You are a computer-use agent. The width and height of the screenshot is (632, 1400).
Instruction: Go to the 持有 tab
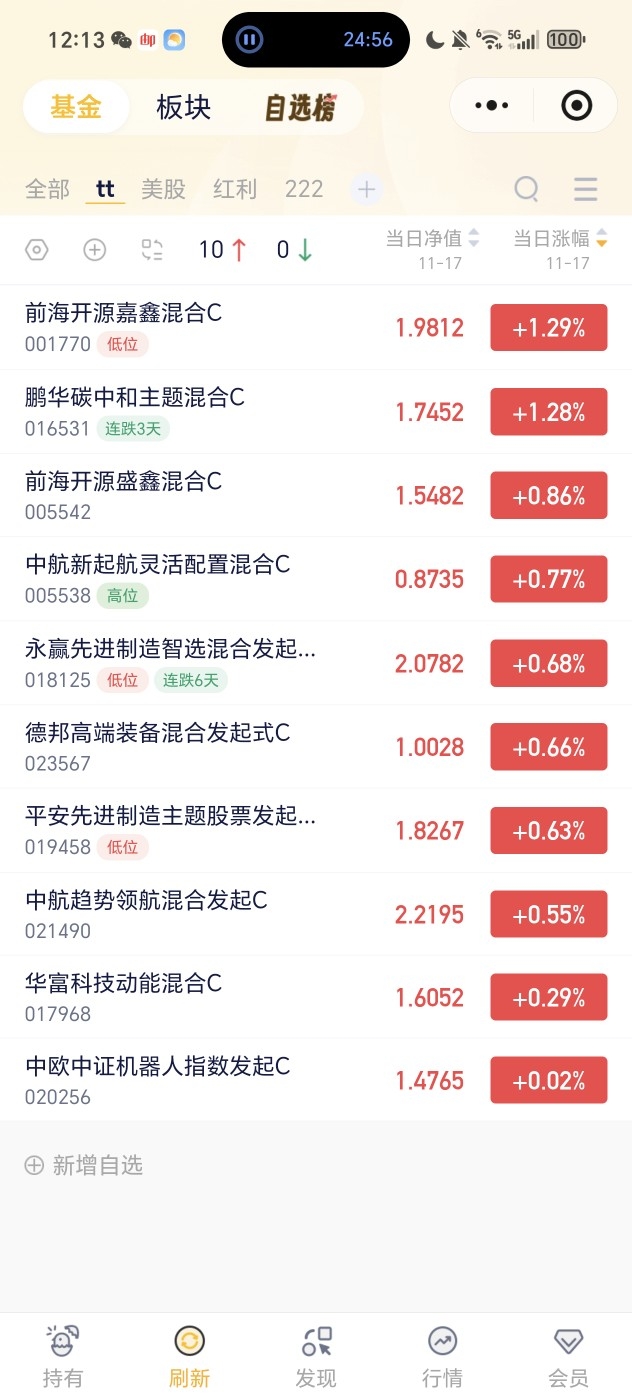point(63,1356)
